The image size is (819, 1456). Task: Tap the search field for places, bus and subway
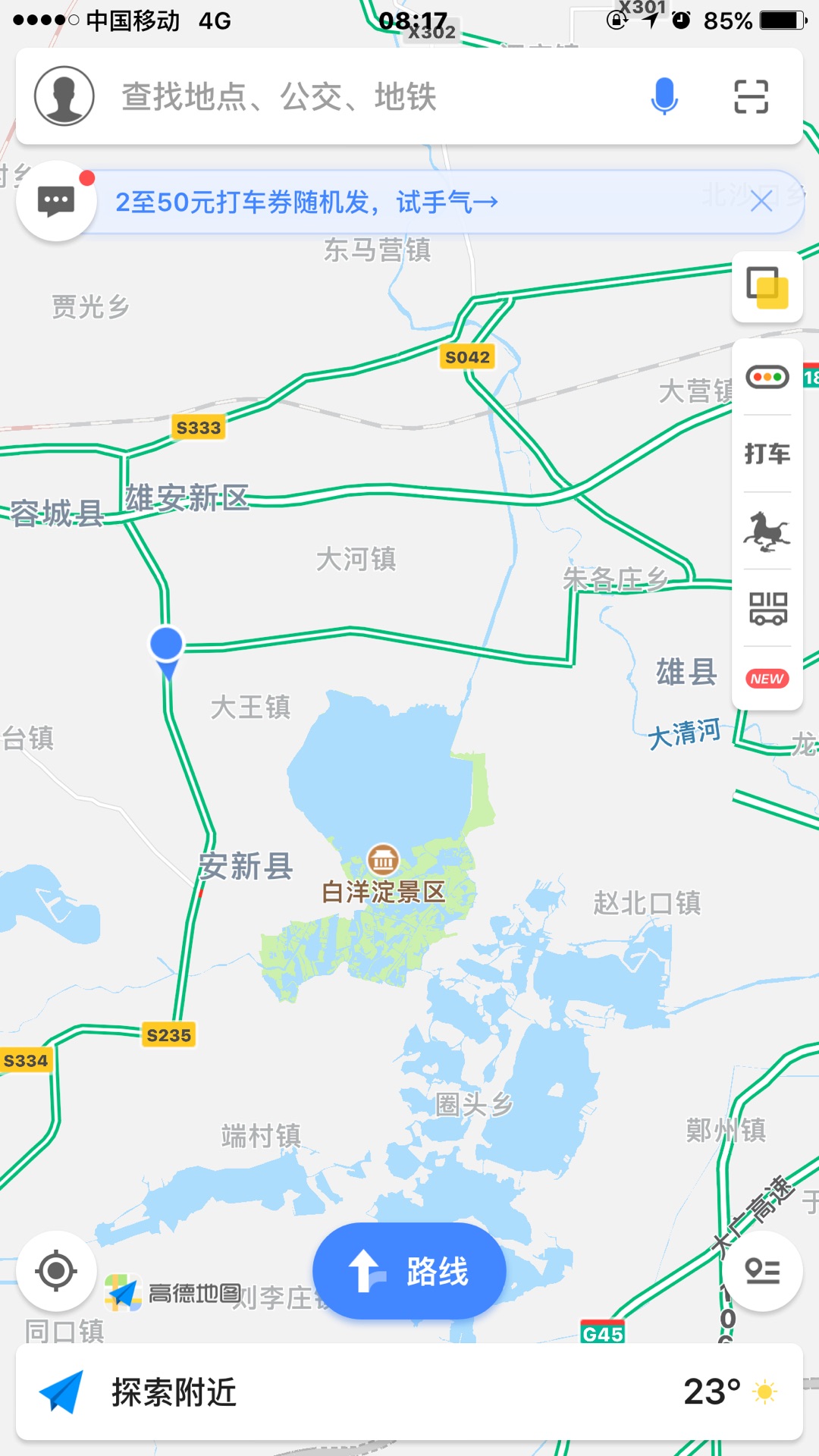point(364,97)
